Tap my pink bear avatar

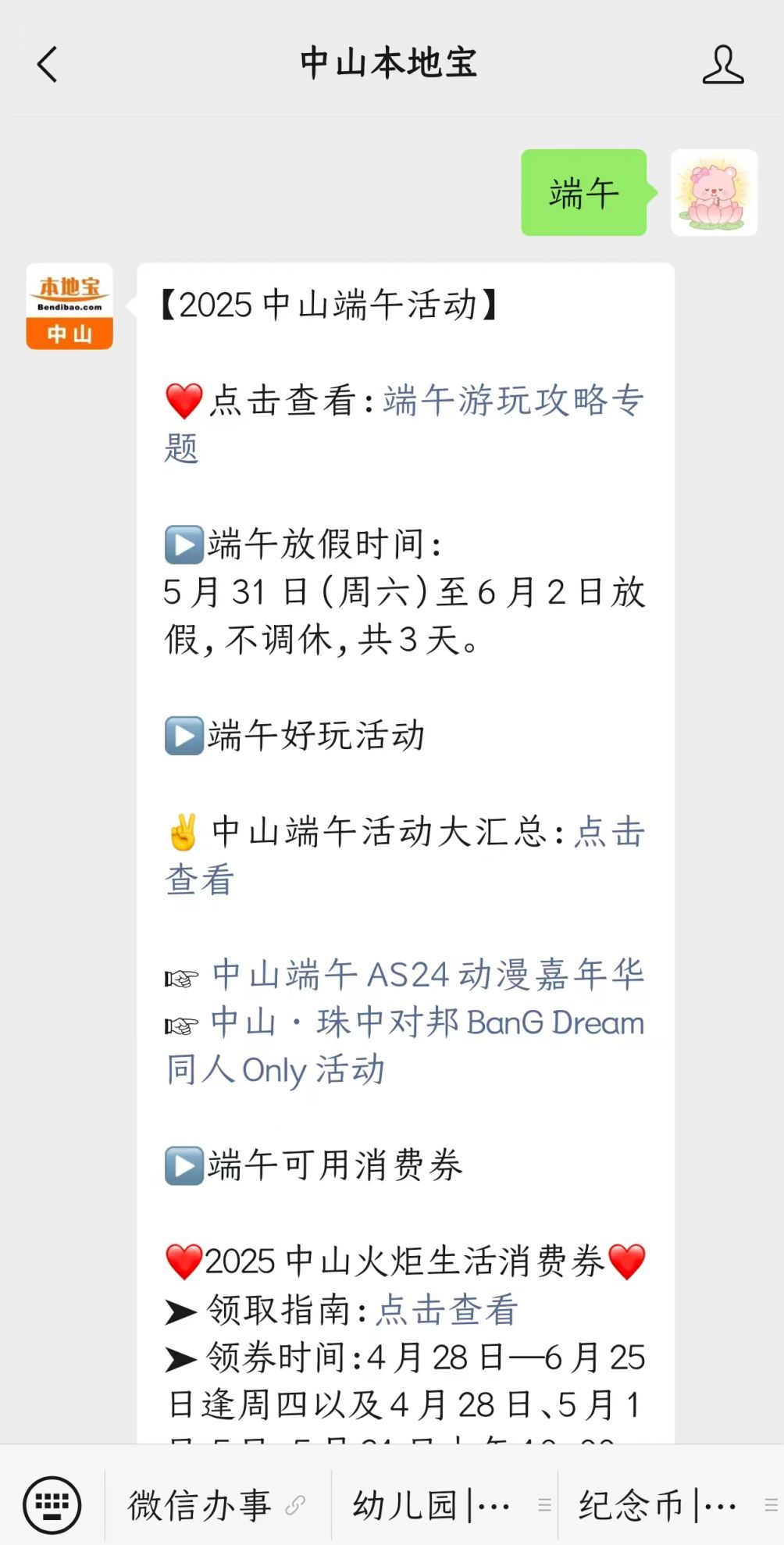coord(714,193)
